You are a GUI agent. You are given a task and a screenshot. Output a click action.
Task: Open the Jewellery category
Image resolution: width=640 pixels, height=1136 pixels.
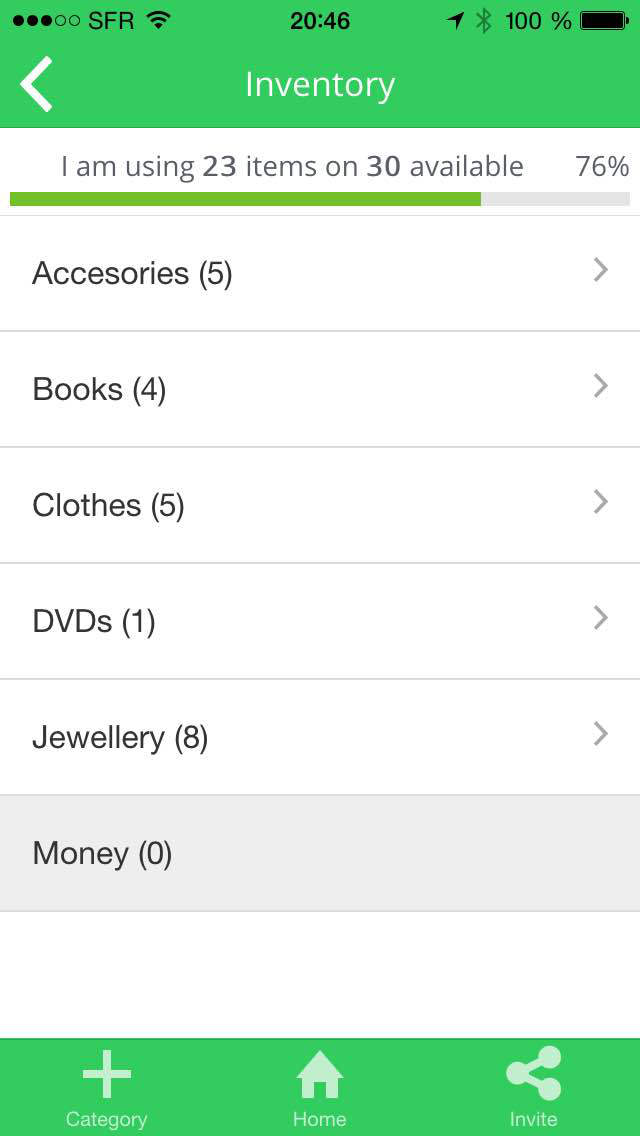click(x=320, y=737)
